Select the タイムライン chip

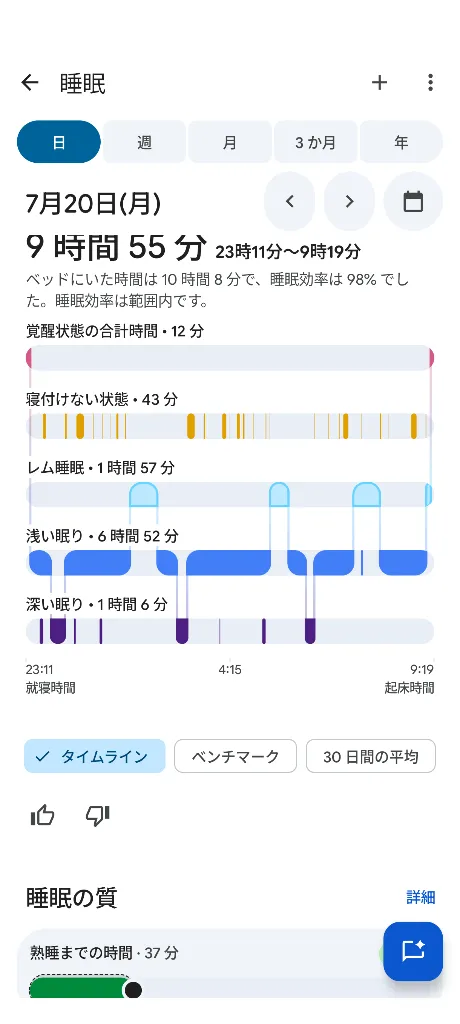(x=95, y=756)
